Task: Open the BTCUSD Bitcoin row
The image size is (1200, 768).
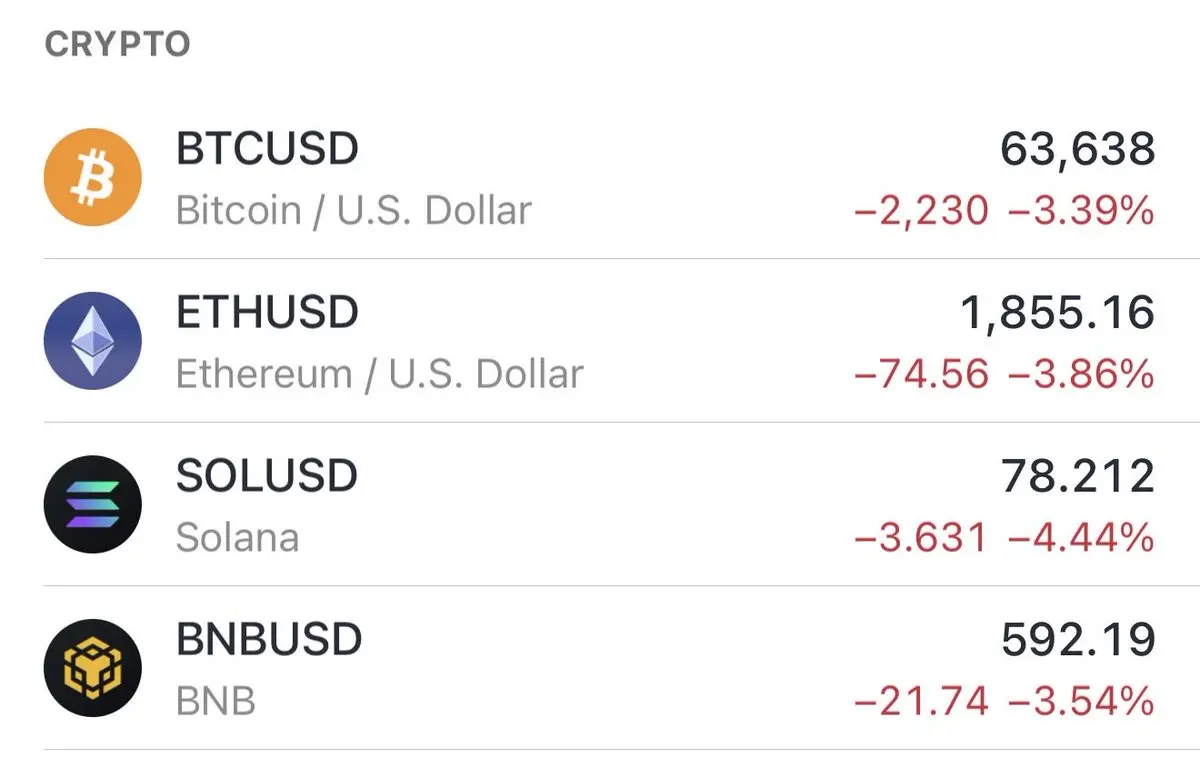Action: point(600,179)
